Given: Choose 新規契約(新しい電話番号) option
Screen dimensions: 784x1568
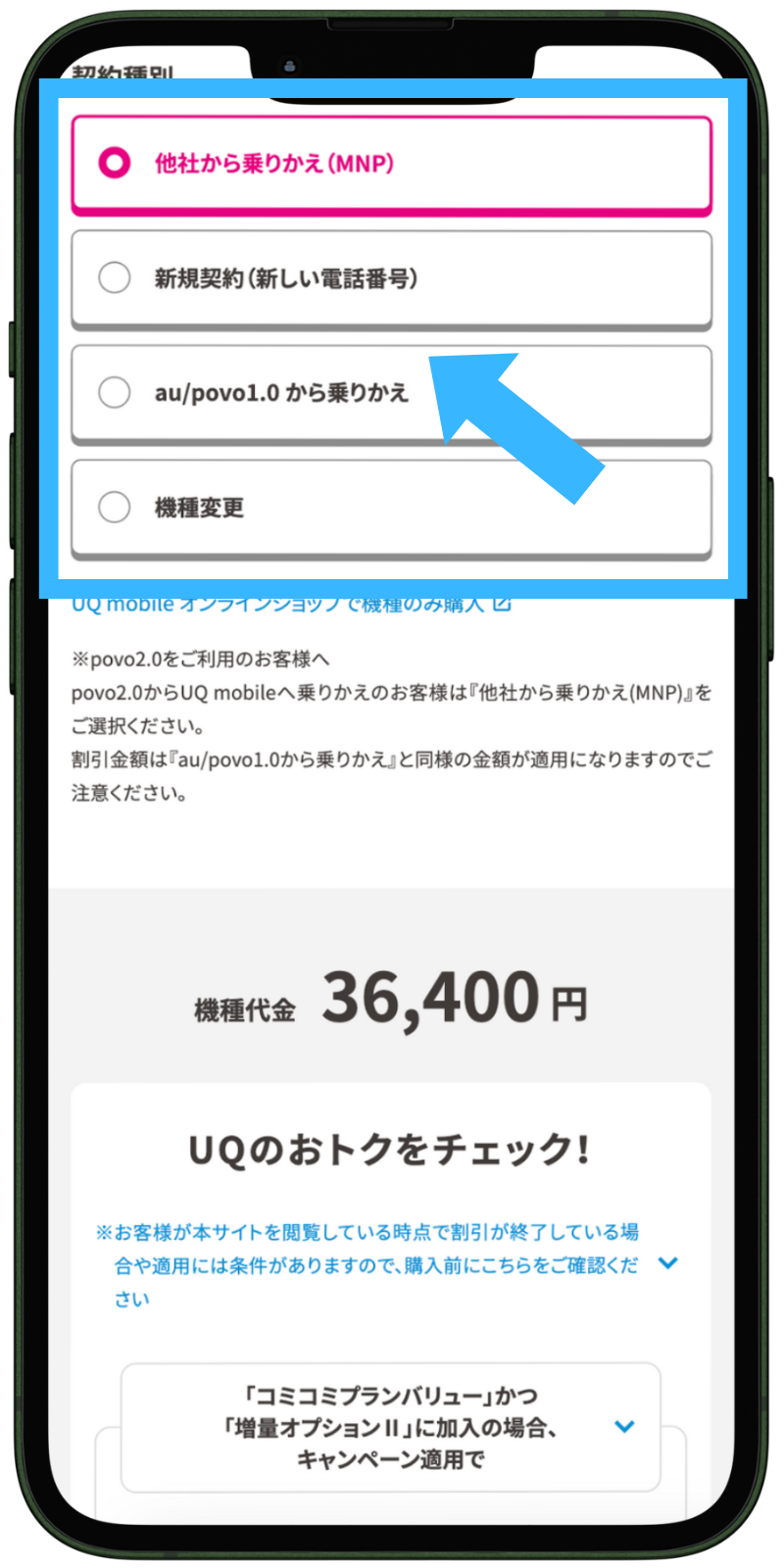Looking at the screenshot, I should point(390,278).
